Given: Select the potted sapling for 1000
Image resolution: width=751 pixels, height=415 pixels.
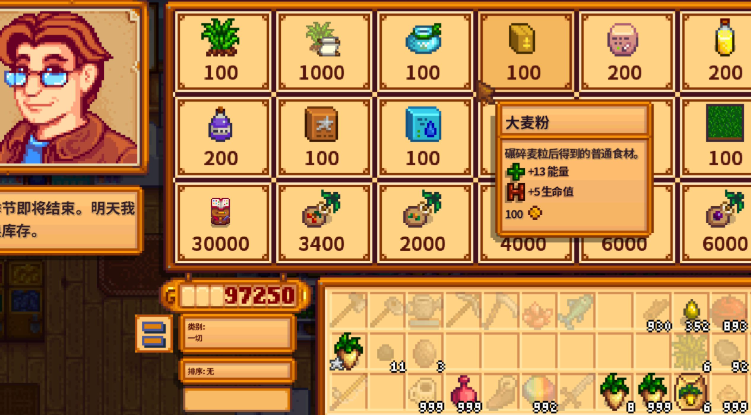Looking at the screenshot, I should coord(322,48).
